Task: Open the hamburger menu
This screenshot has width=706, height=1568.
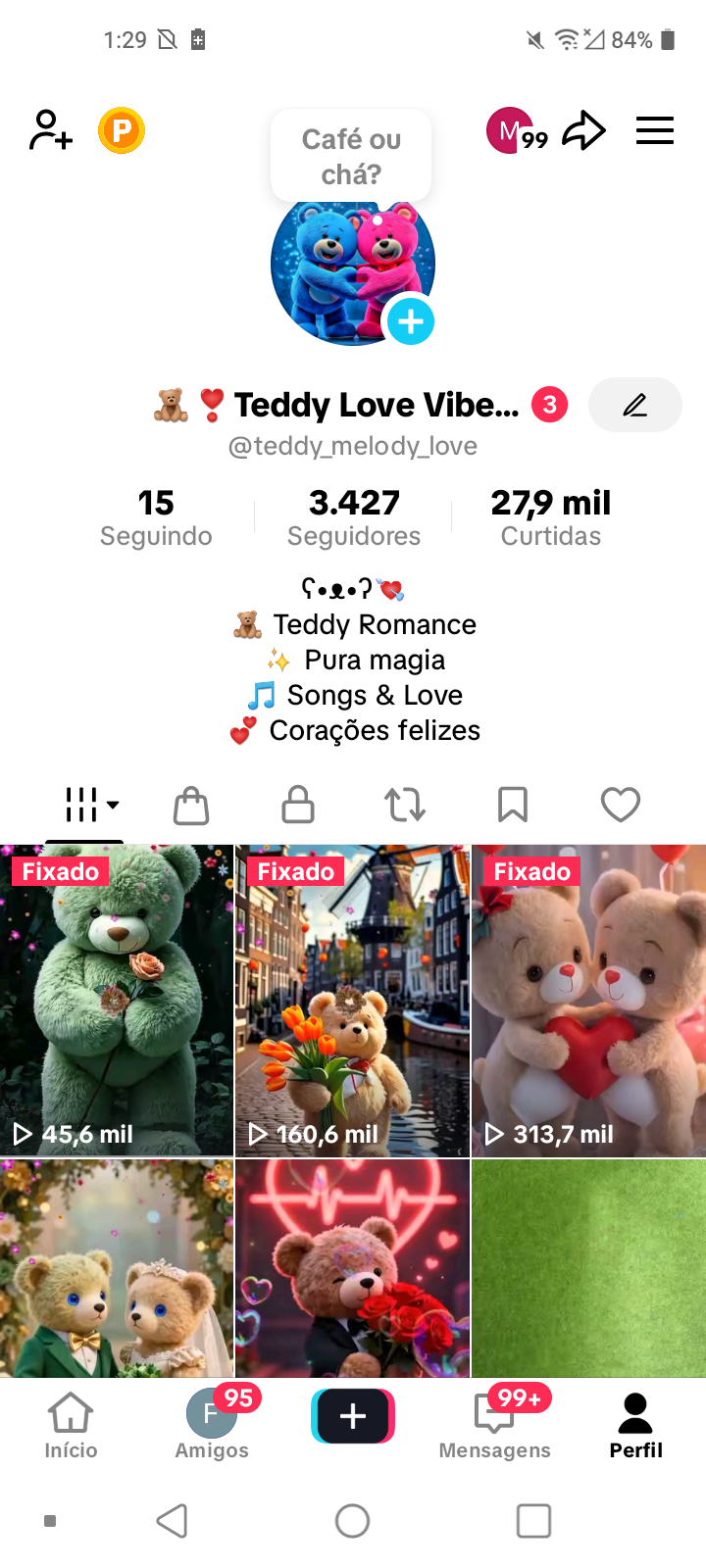Action: (654, 130)
